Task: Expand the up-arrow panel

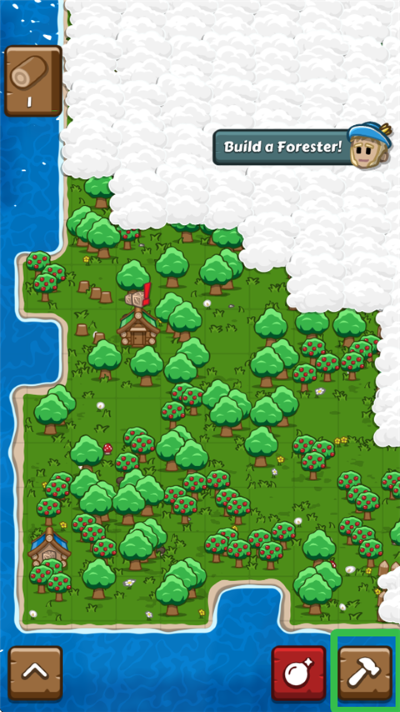Action: (35, 673)
